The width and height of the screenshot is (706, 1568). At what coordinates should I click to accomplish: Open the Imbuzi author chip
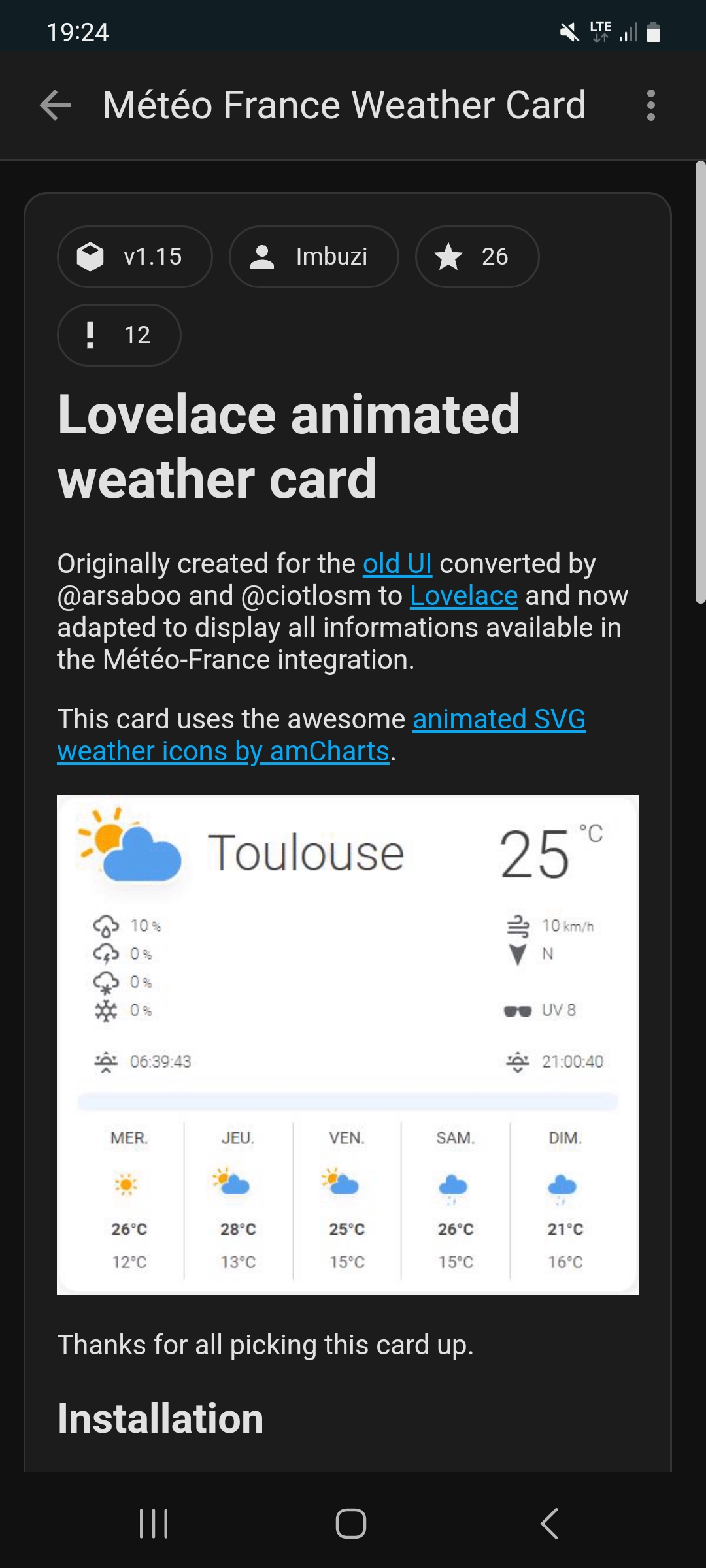tap(314, 257)
